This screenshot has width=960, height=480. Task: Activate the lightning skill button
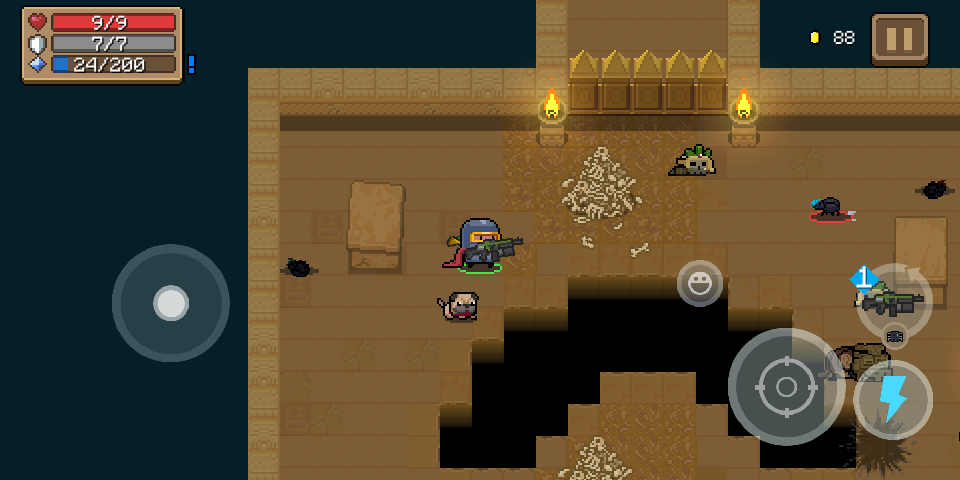[893, 399]
